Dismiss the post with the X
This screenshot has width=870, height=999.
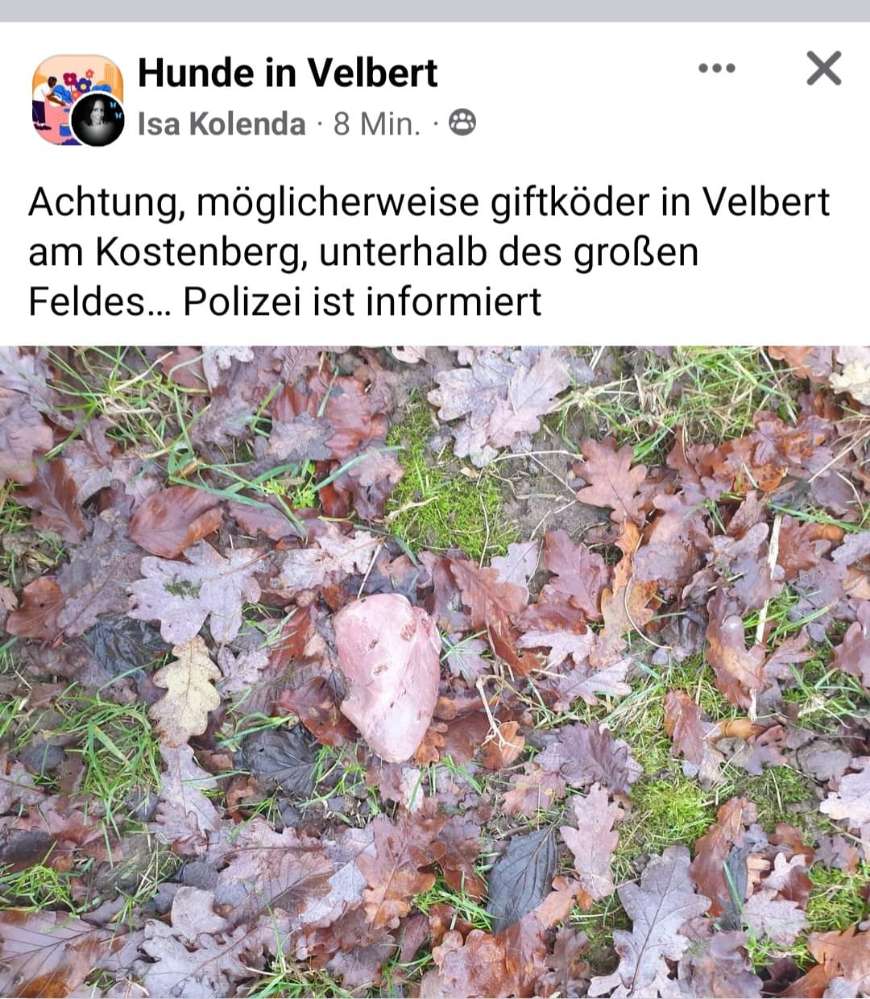tap(824, 68)
